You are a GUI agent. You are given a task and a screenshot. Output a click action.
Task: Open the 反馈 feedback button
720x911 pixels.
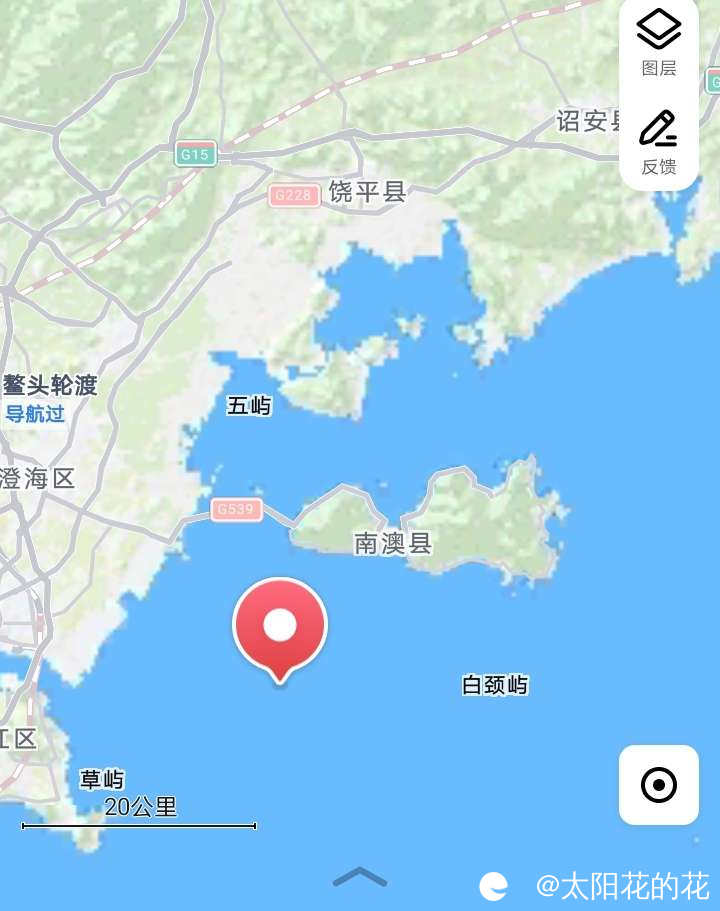click(658, 141)
